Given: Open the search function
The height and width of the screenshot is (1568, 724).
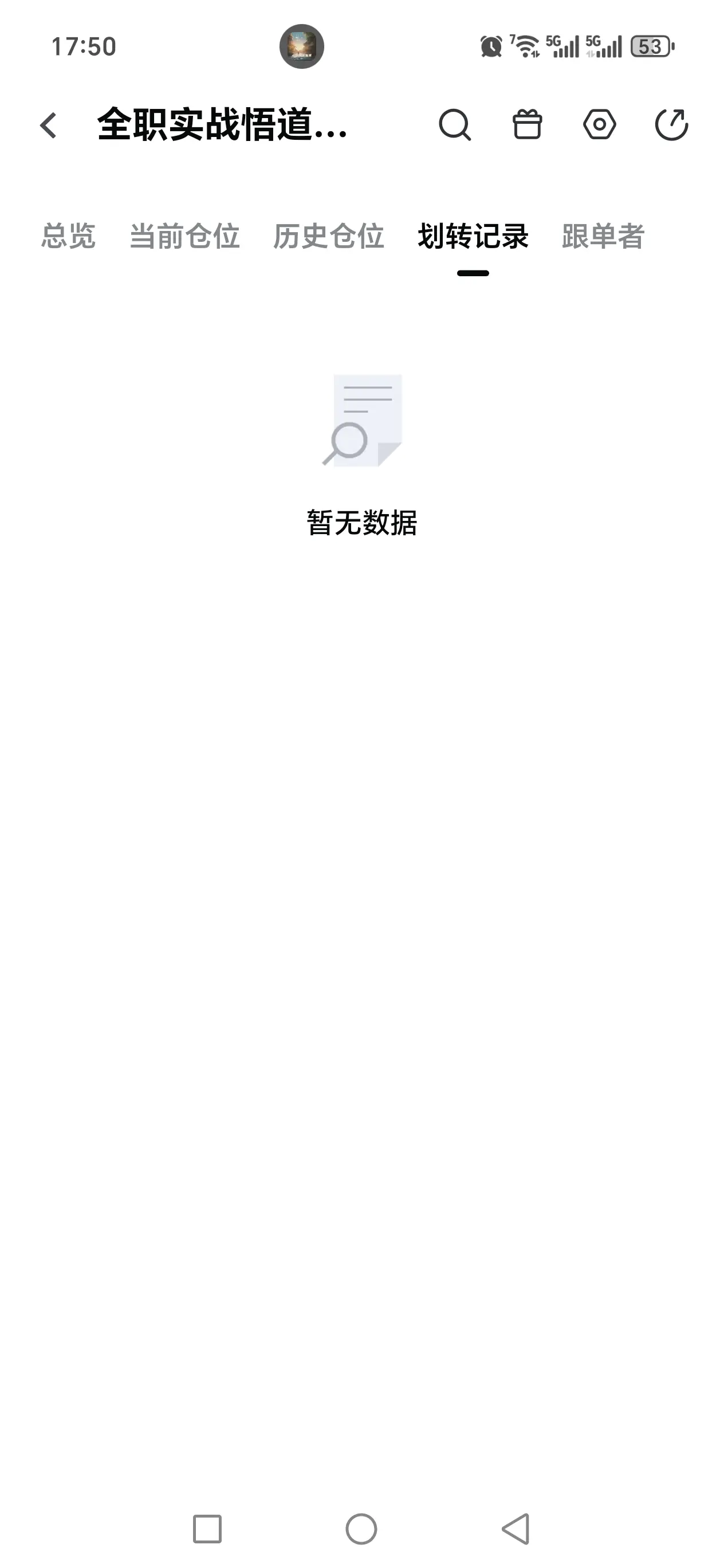Looking at the screenshot, I should point(454,126).
